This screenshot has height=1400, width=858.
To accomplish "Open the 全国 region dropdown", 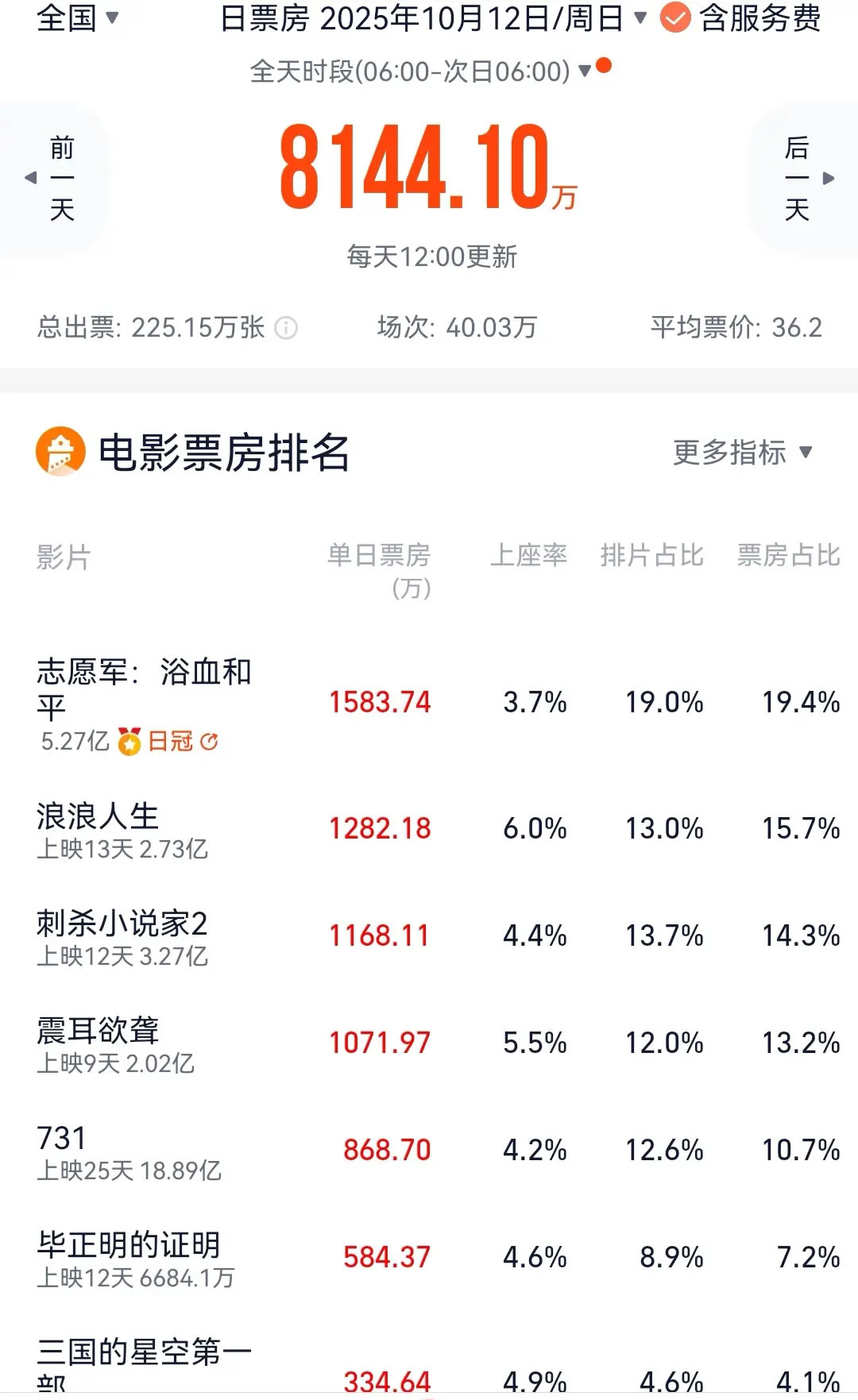I will tap(77, 17).
